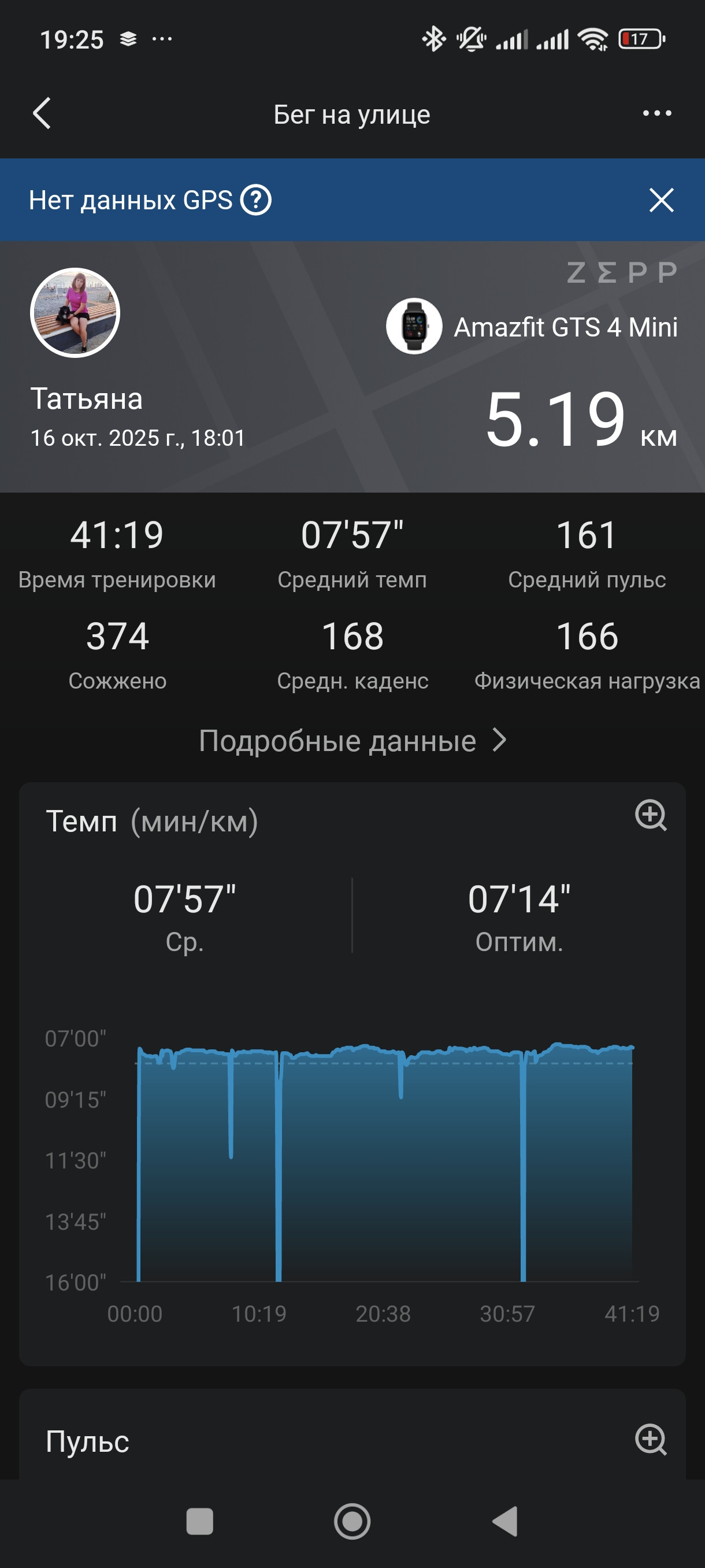Viewport: 705px width, 1568px height.
Task: Open recent apps with the square button
Action: [x=199, y=1522]
